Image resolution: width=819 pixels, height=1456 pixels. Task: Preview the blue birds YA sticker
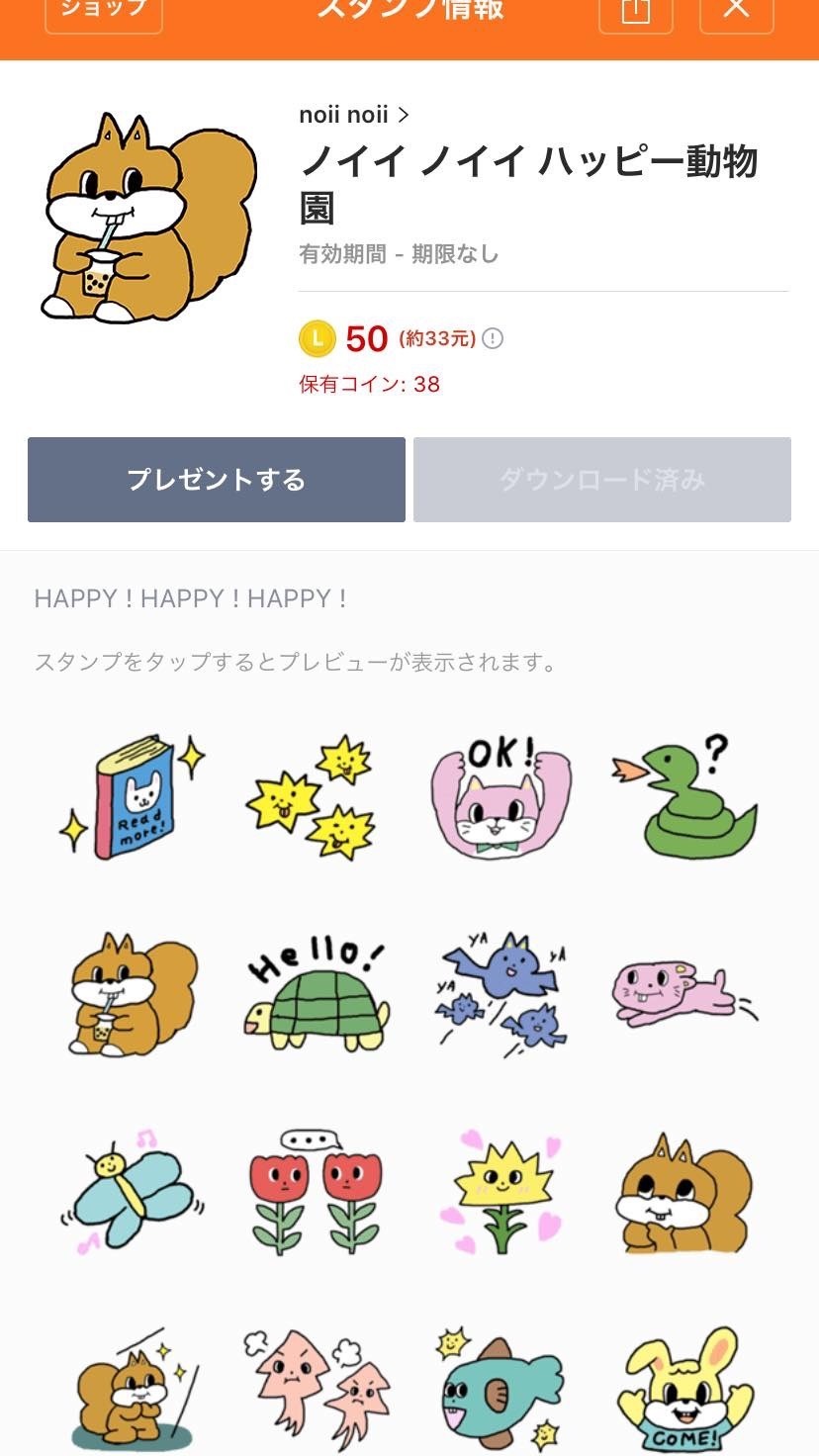click(500, 994)
